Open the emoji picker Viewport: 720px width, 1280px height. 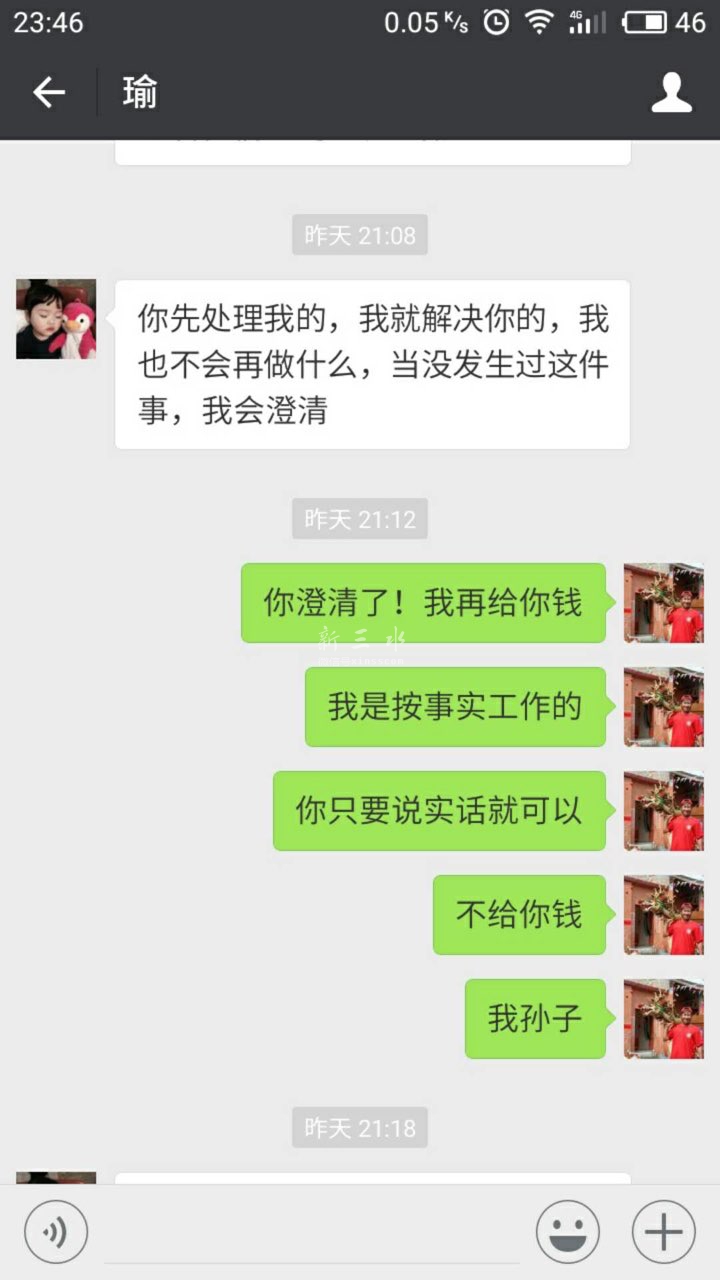(x=567, y=1232)
